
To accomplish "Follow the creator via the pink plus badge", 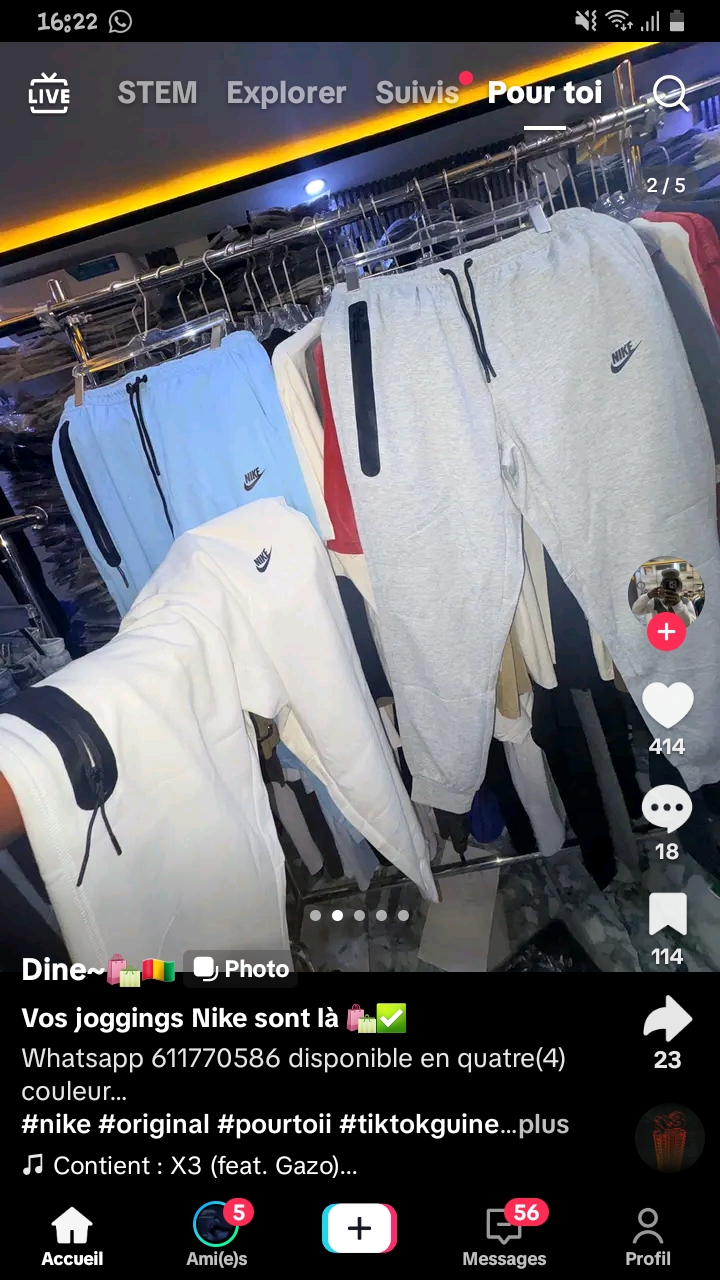I will point(667,631).
